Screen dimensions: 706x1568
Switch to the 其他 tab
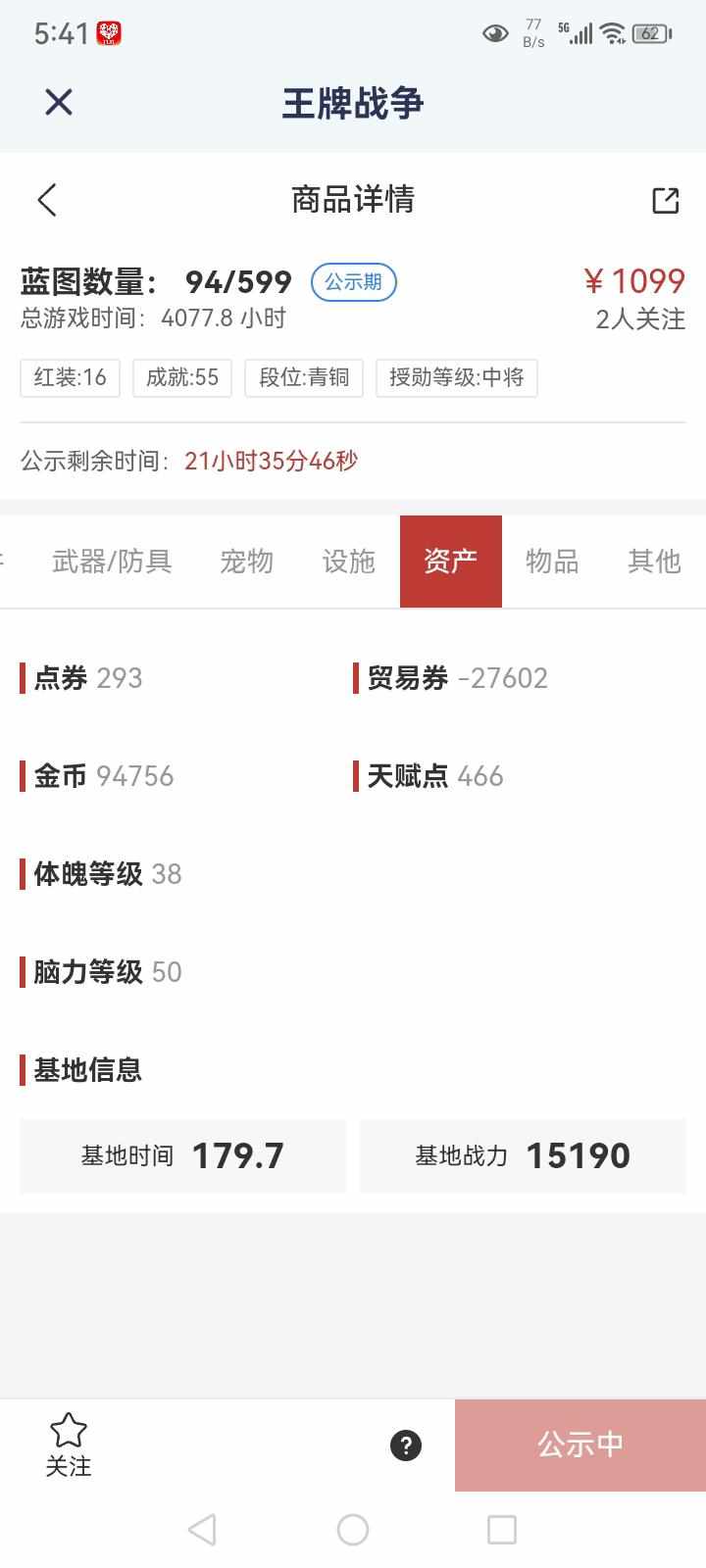point(654,562)
